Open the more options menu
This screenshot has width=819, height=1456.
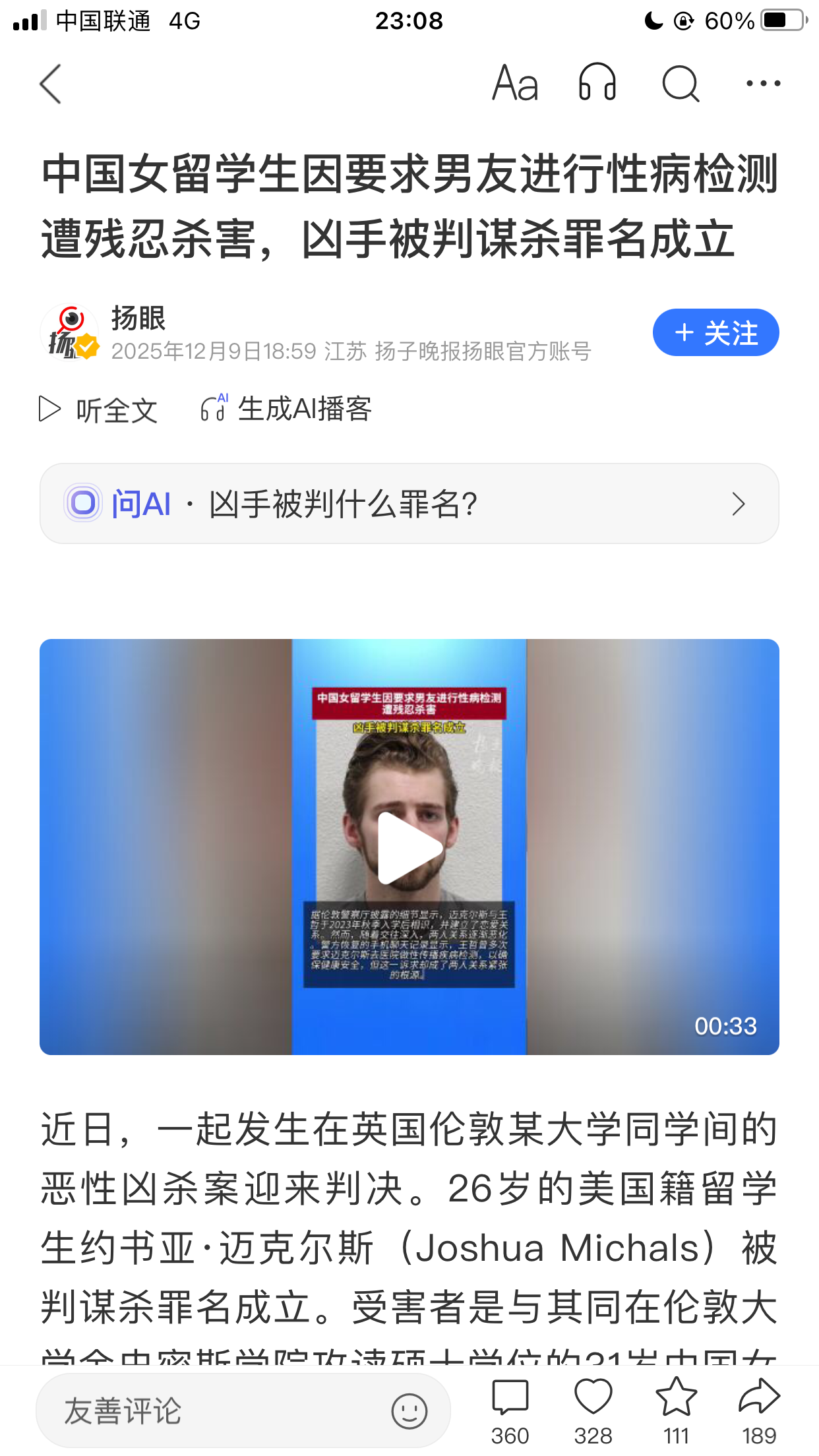coord(762,84)
